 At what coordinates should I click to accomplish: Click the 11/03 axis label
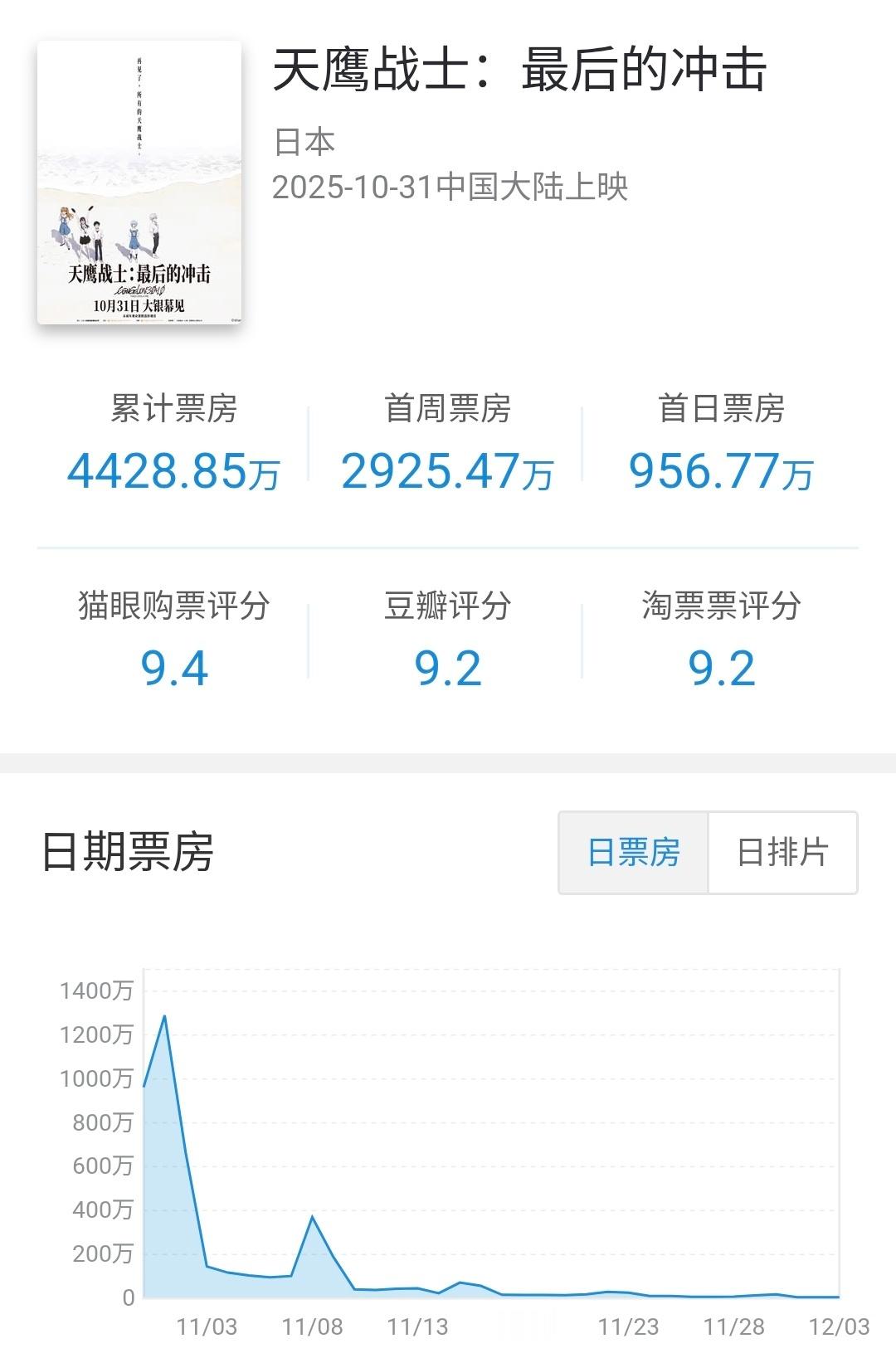[210, 1329]
